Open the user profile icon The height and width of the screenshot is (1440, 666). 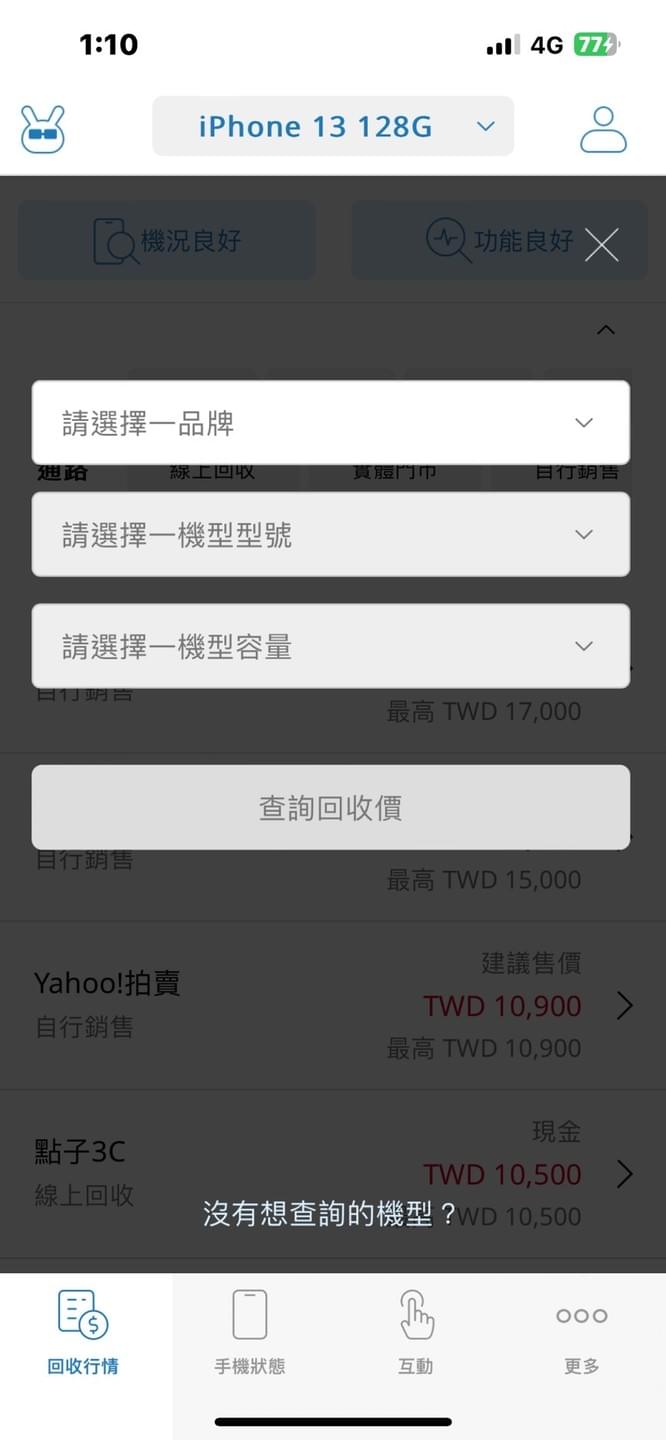(x=603, y=129)
